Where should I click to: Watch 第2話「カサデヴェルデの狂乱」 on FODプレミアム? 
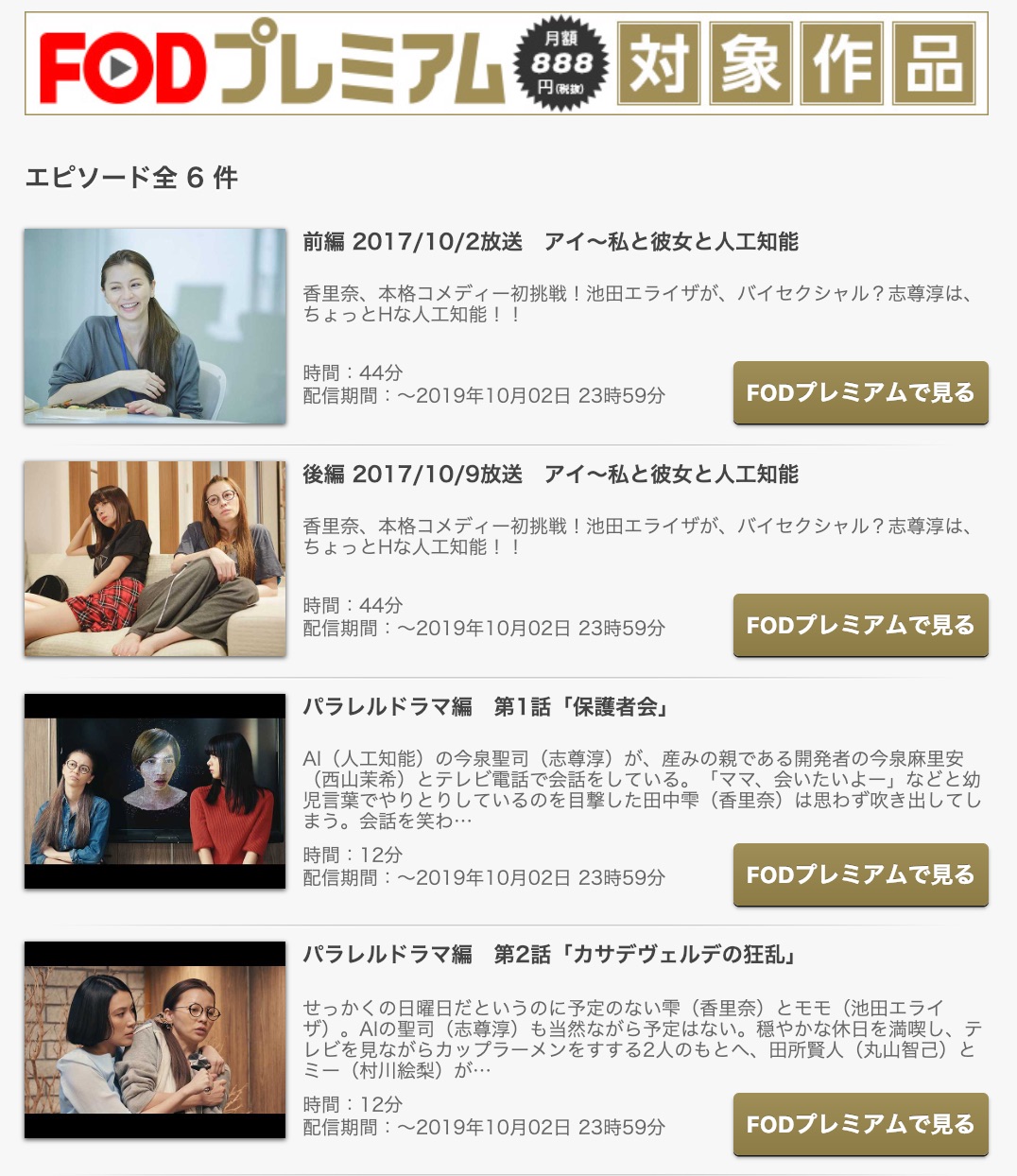pyautogui.click(x=860, y=1125)
